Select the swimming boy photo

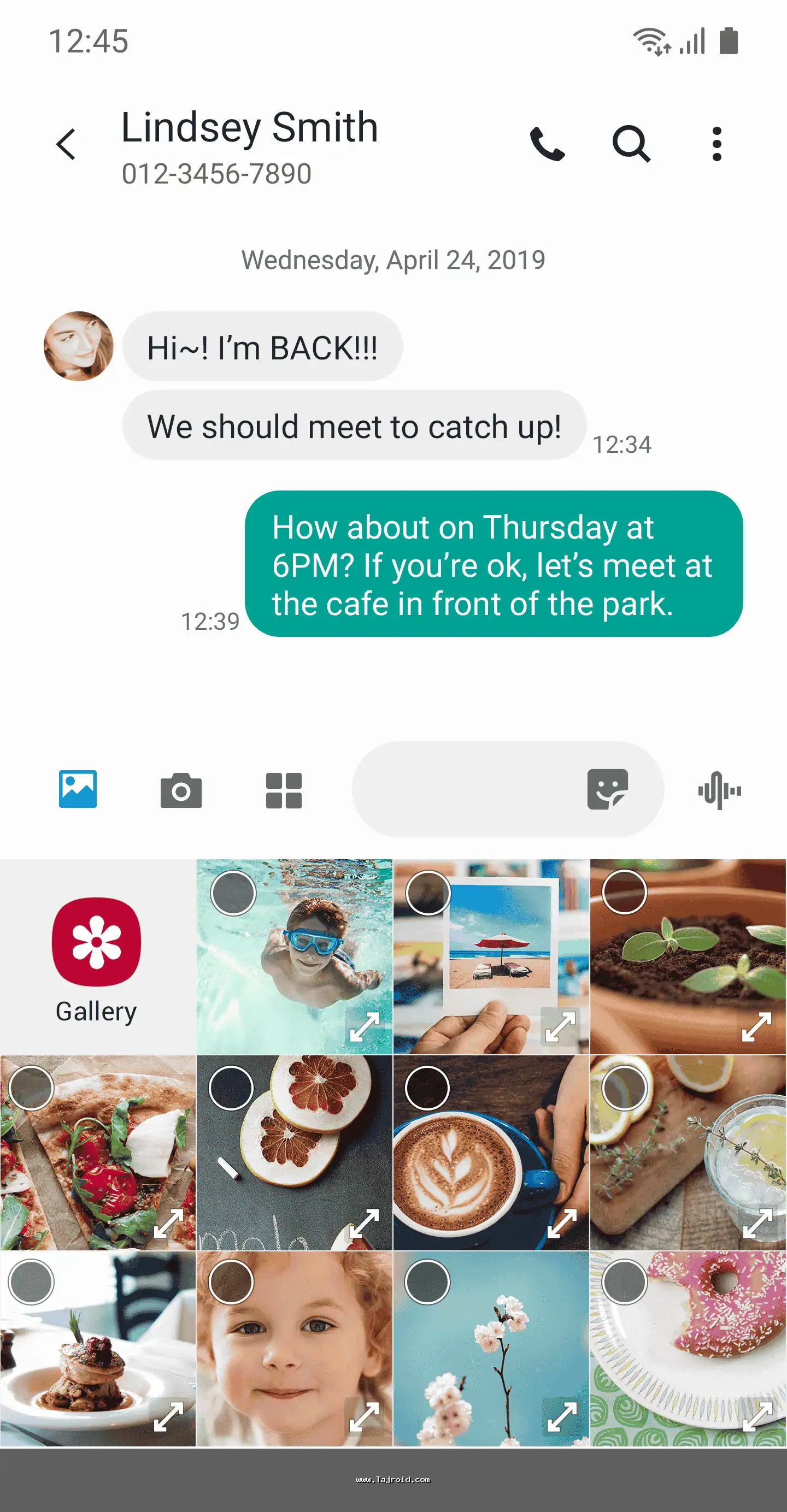click(x=233, y=893)
